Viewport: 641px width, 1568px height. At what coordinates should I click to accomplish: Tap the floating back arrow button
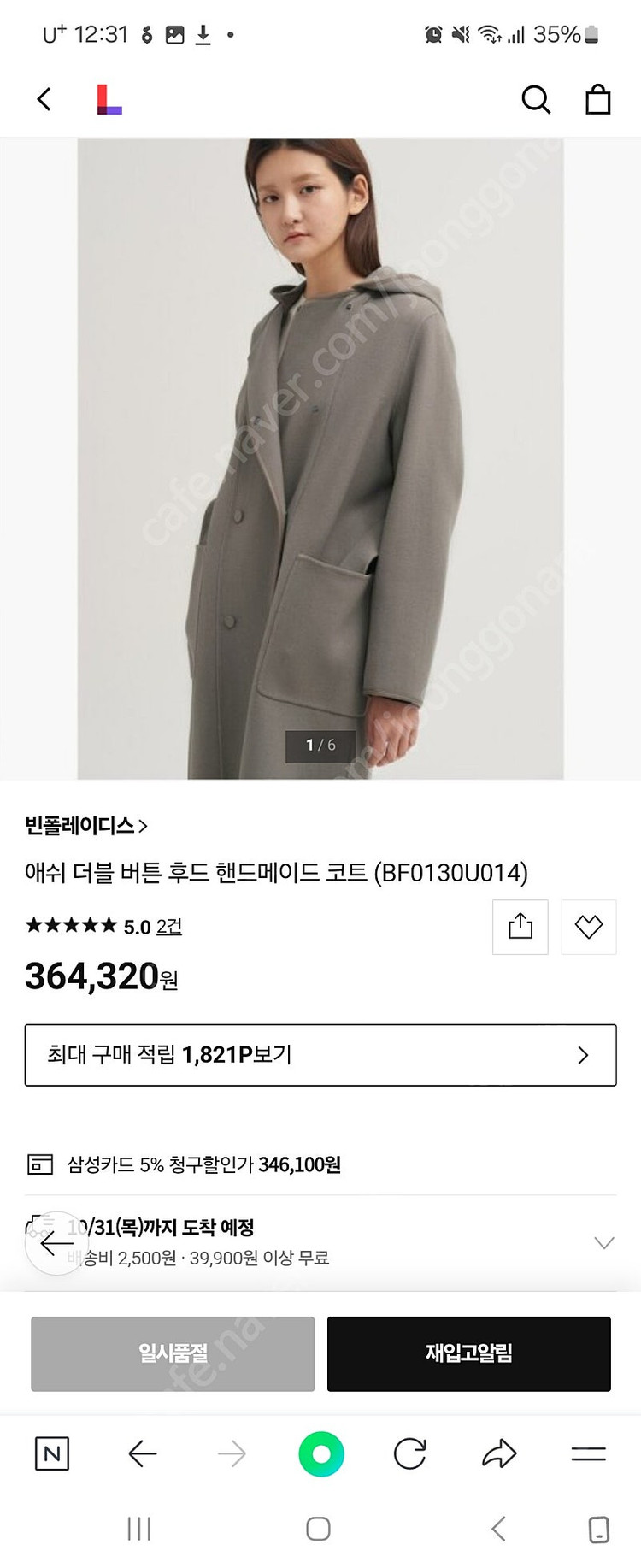coord(56,1243)
